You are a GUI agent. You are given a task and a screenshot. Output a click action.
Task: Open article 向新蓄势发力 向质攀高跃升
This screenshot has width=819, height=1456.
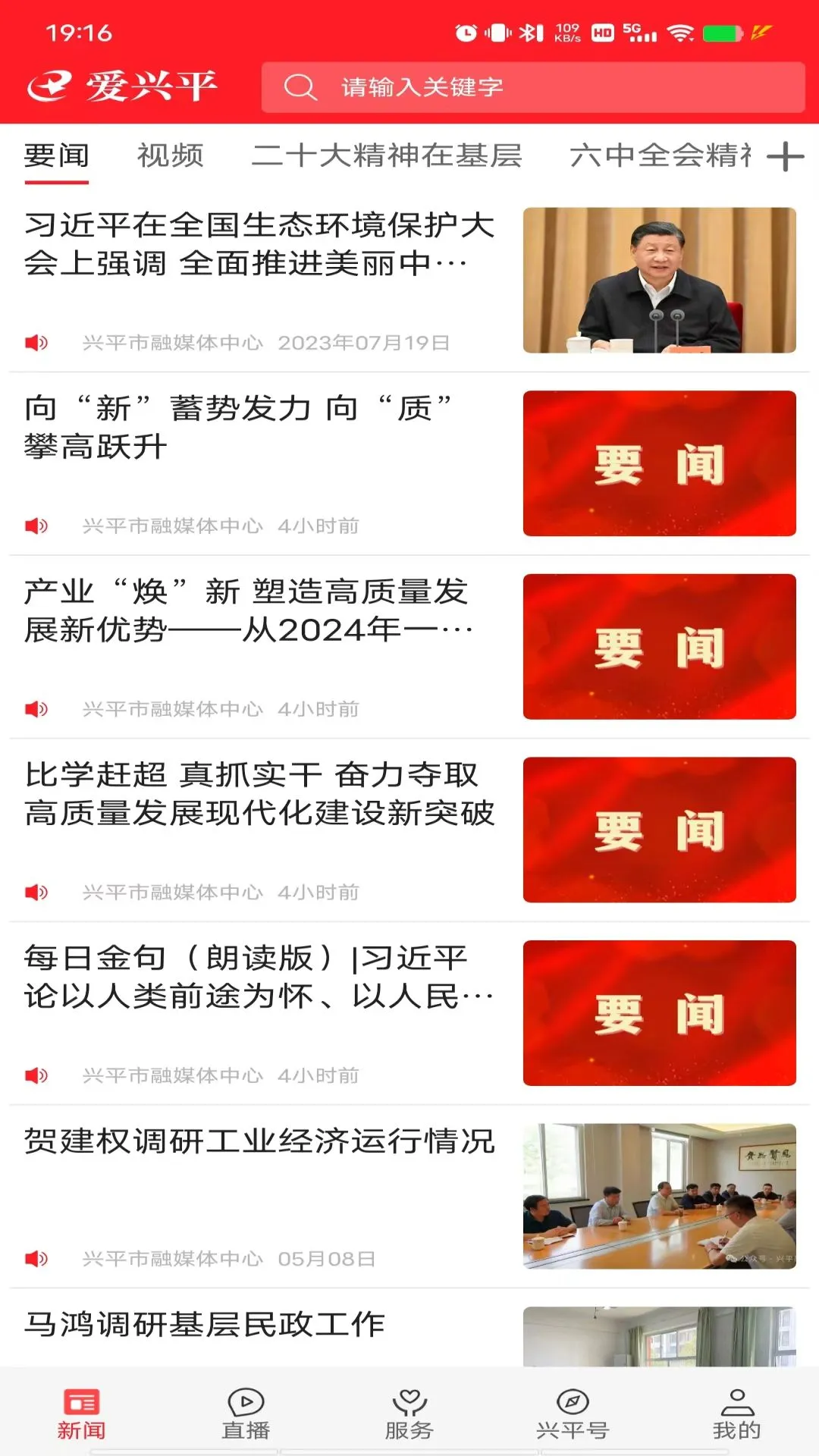tap(250, 427)
